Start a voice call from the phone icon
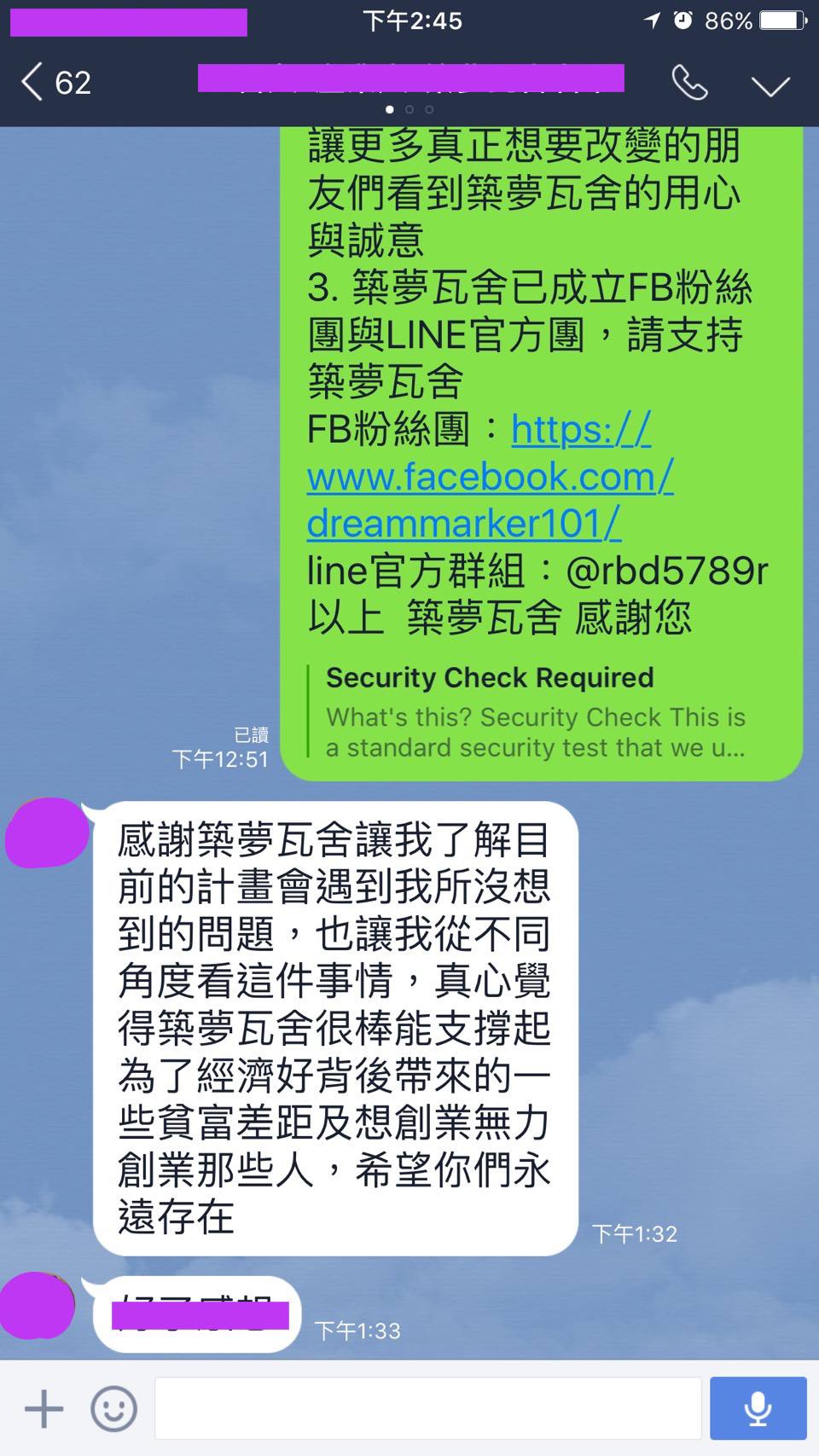This screenshot has width=819, height=1456. point(689,83)
